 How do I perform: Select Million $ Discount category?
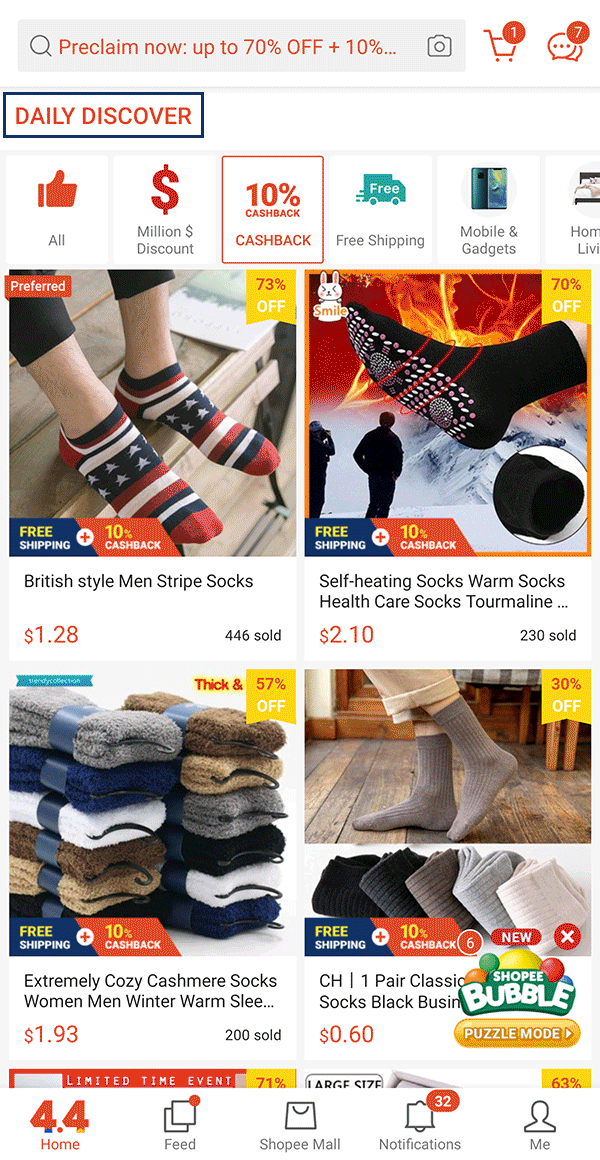(x=165, y=208)
